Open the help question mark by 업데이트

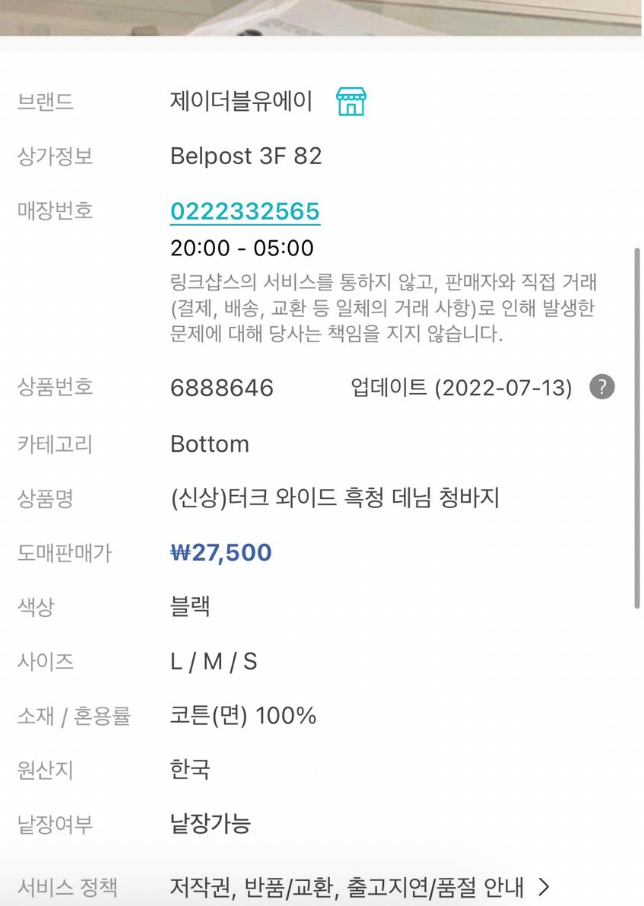click(x=601, y=387)
